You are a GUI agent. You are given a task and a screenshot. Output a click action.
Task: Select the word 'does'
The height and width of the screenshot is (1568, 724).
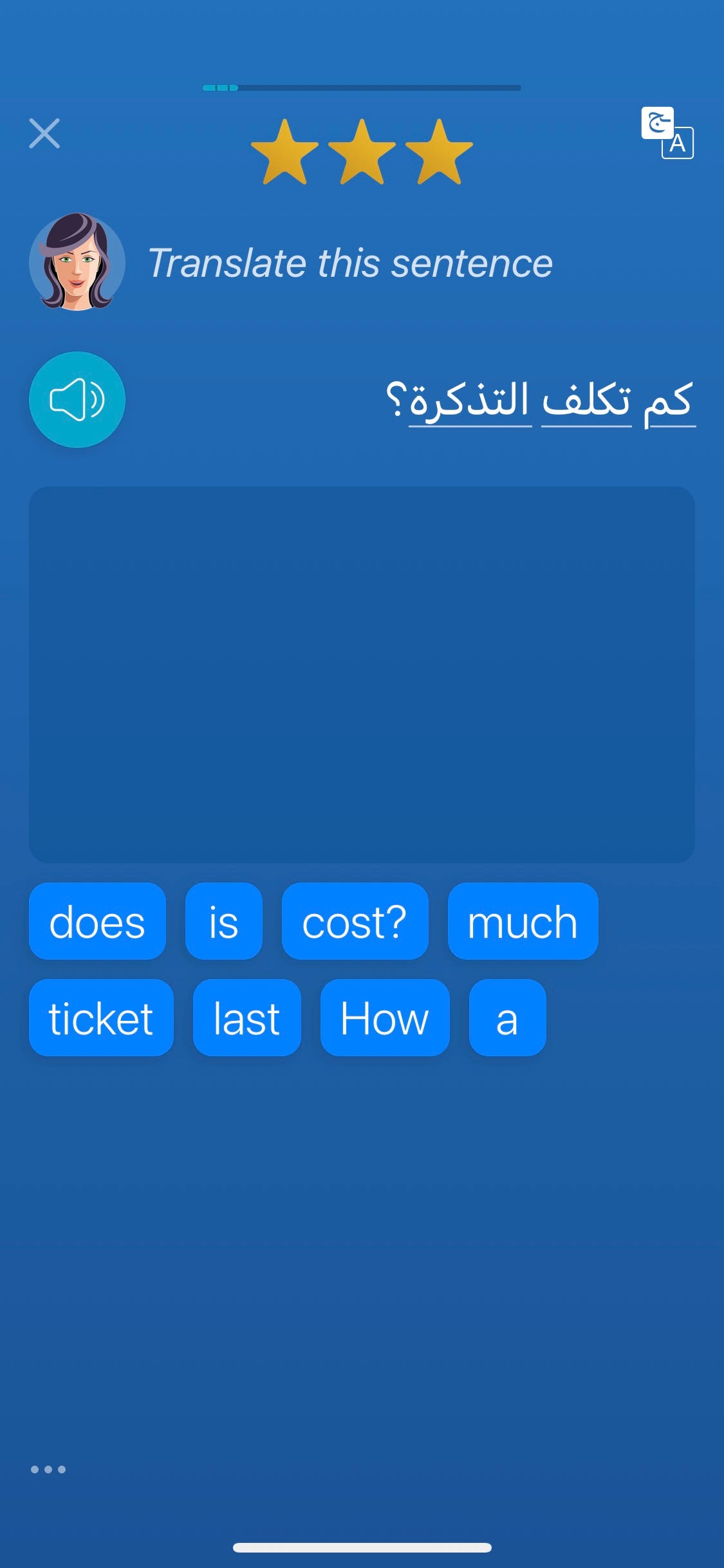point(97,921)
